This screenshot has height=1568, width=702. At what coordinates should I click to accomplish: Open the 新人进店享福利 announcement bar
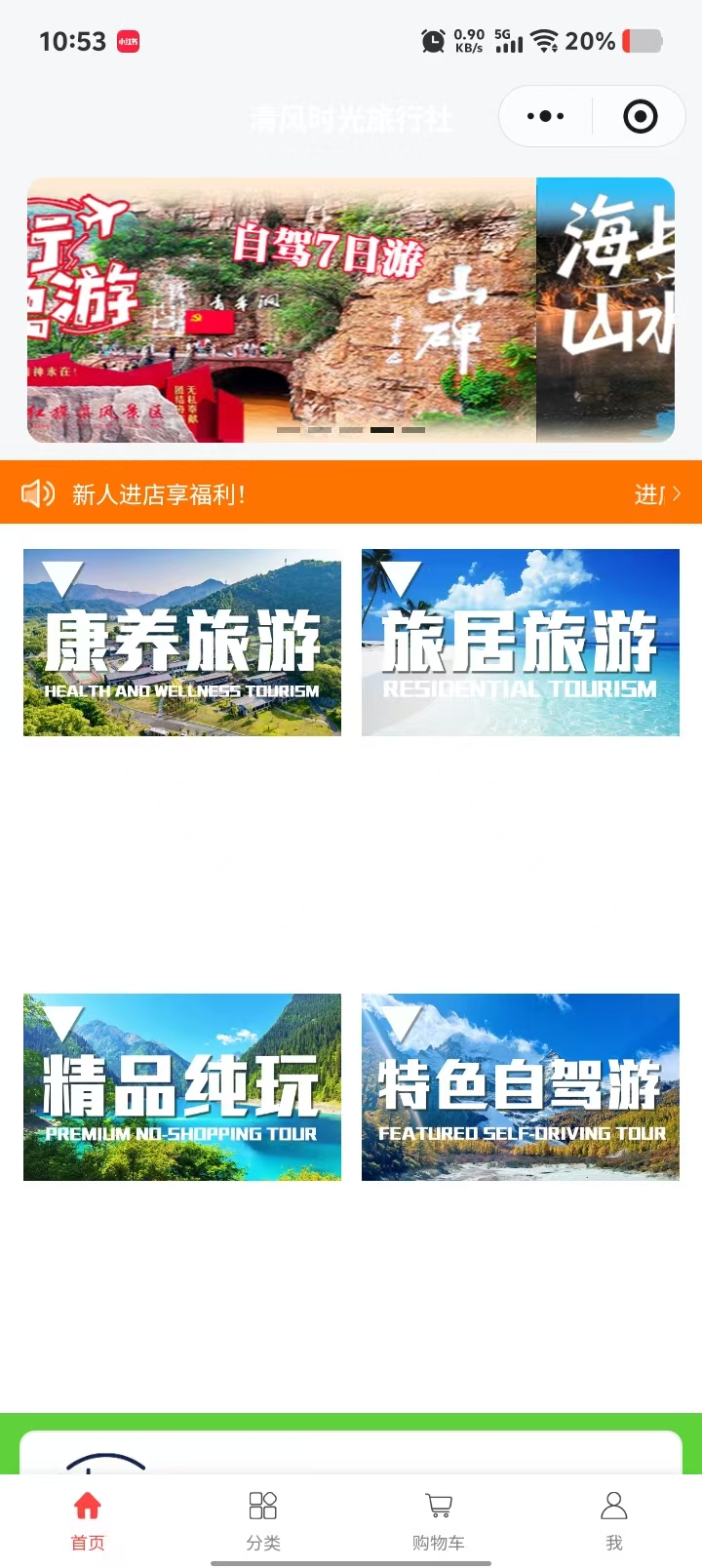(x=351, y=493)
